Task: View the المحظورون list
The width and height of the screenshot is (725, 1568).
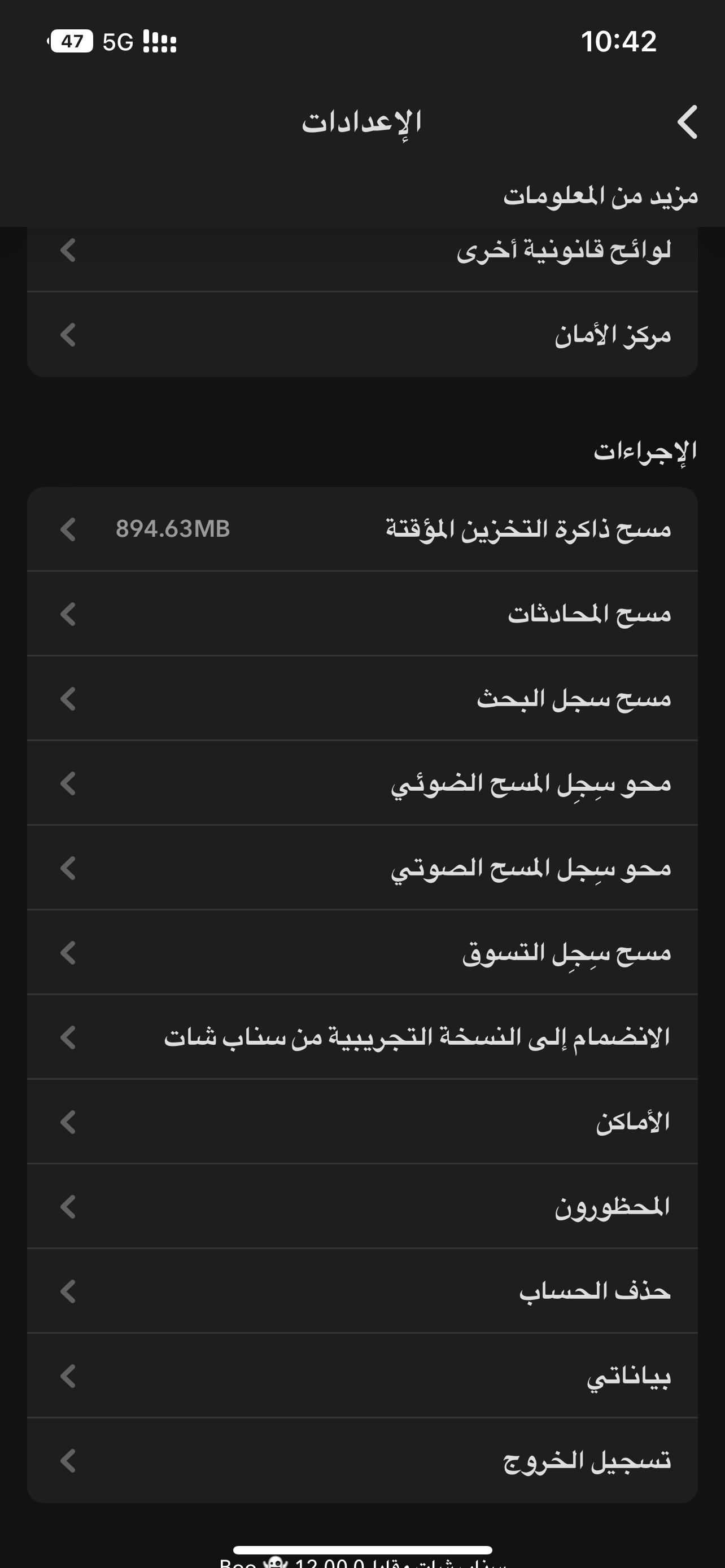Action: (362, 1206)
